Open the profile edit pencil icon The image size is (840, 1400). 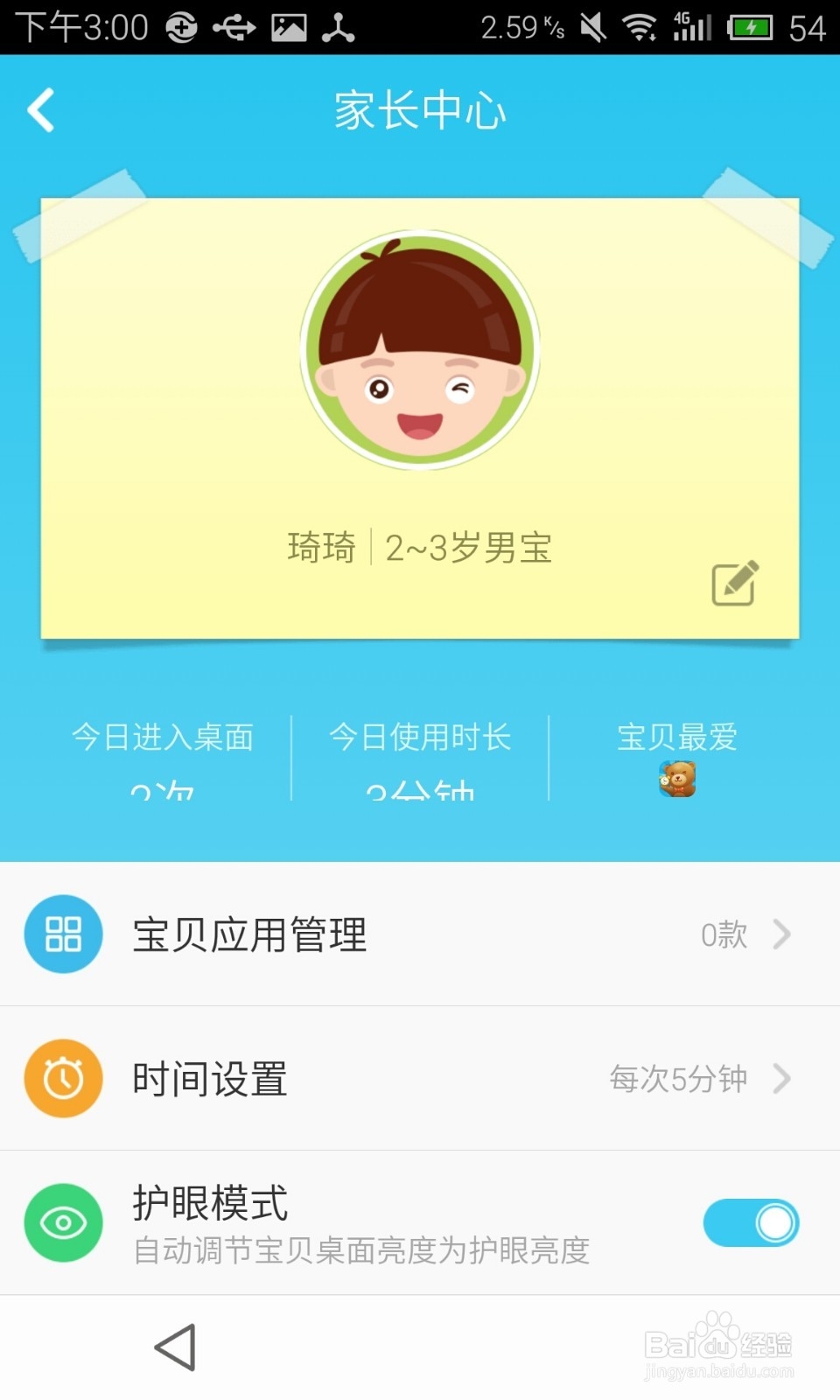coord(733,583)
